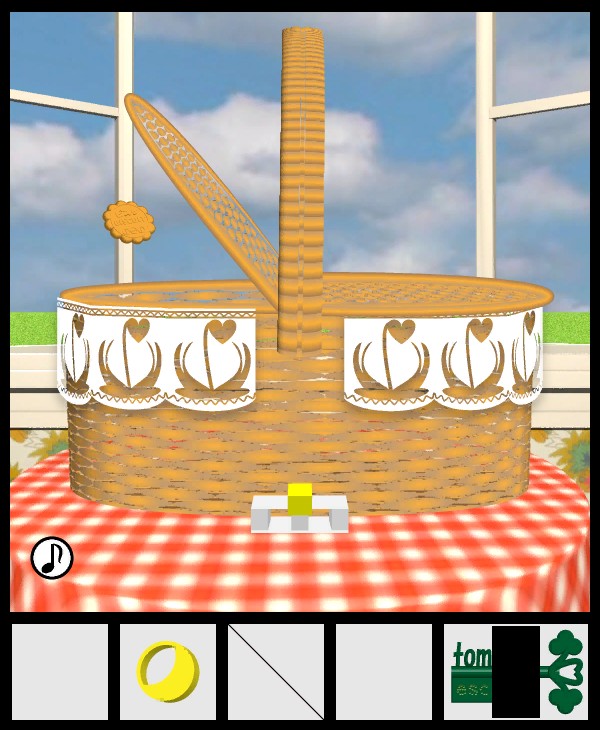The image size is (600, 730).
Task: Select the yellow ring inventory item
Action: tap(167, 670)
